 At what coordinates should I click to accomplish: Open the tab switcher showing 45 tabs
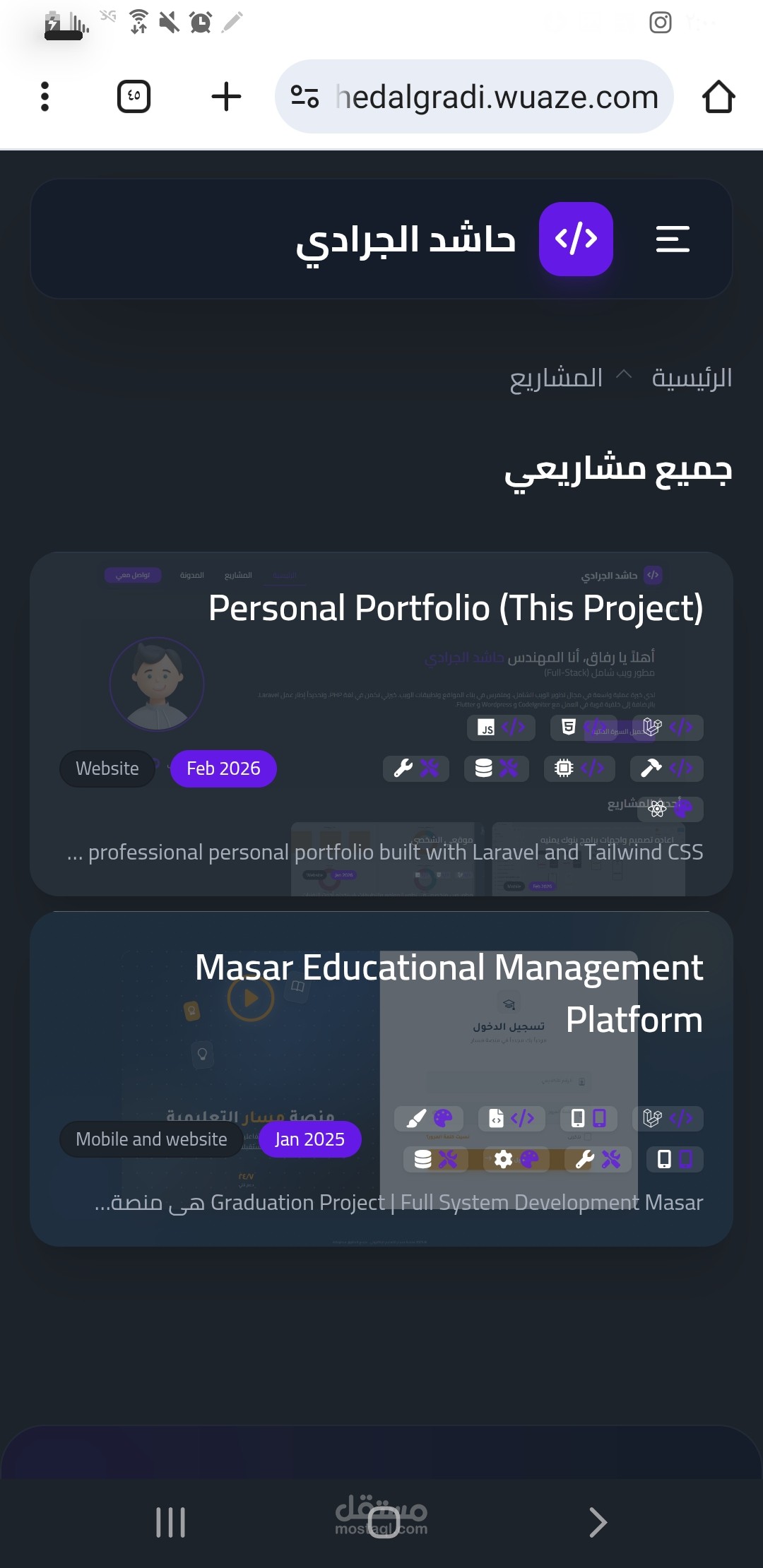[x=134, y=97]
